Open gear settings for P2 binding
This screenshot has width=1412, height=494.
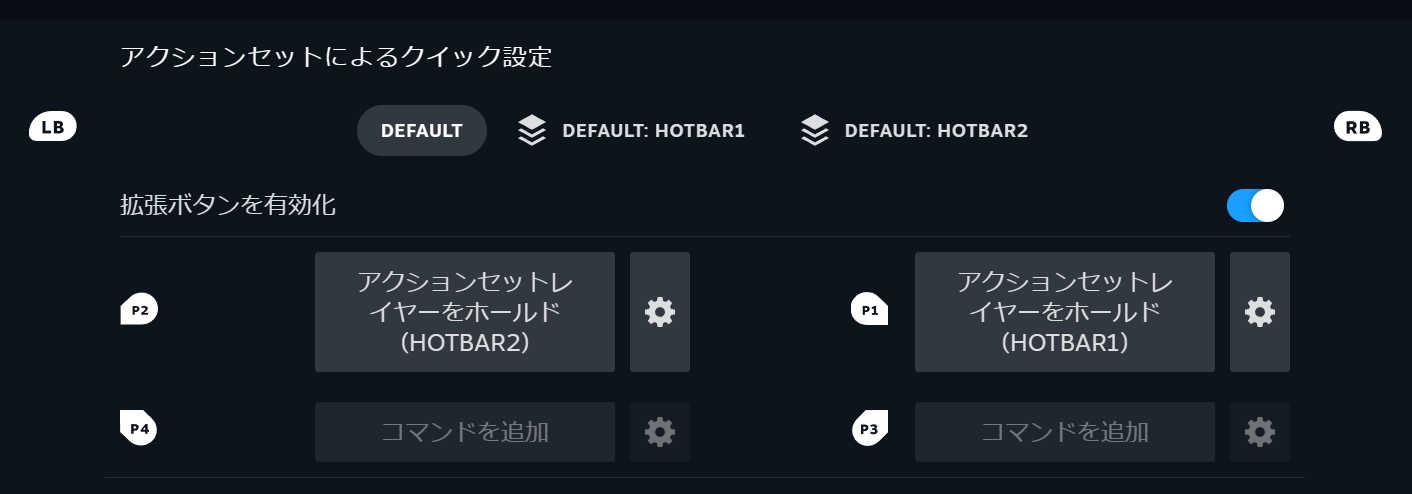click(659, 312)
